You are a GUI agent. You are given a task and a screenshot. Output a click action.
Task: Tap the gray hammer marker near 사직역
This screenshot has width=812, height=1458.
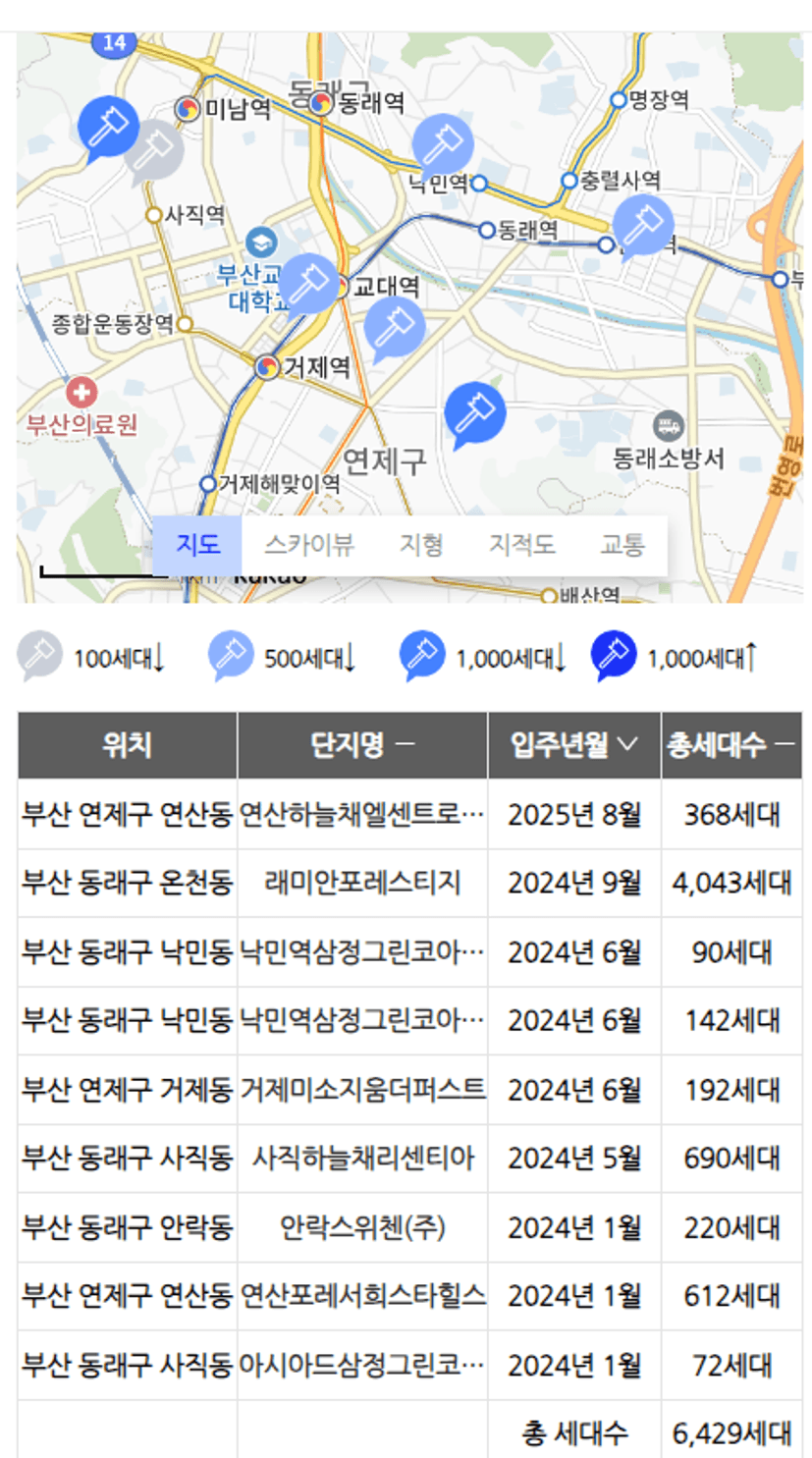click(x=153, y=153)
